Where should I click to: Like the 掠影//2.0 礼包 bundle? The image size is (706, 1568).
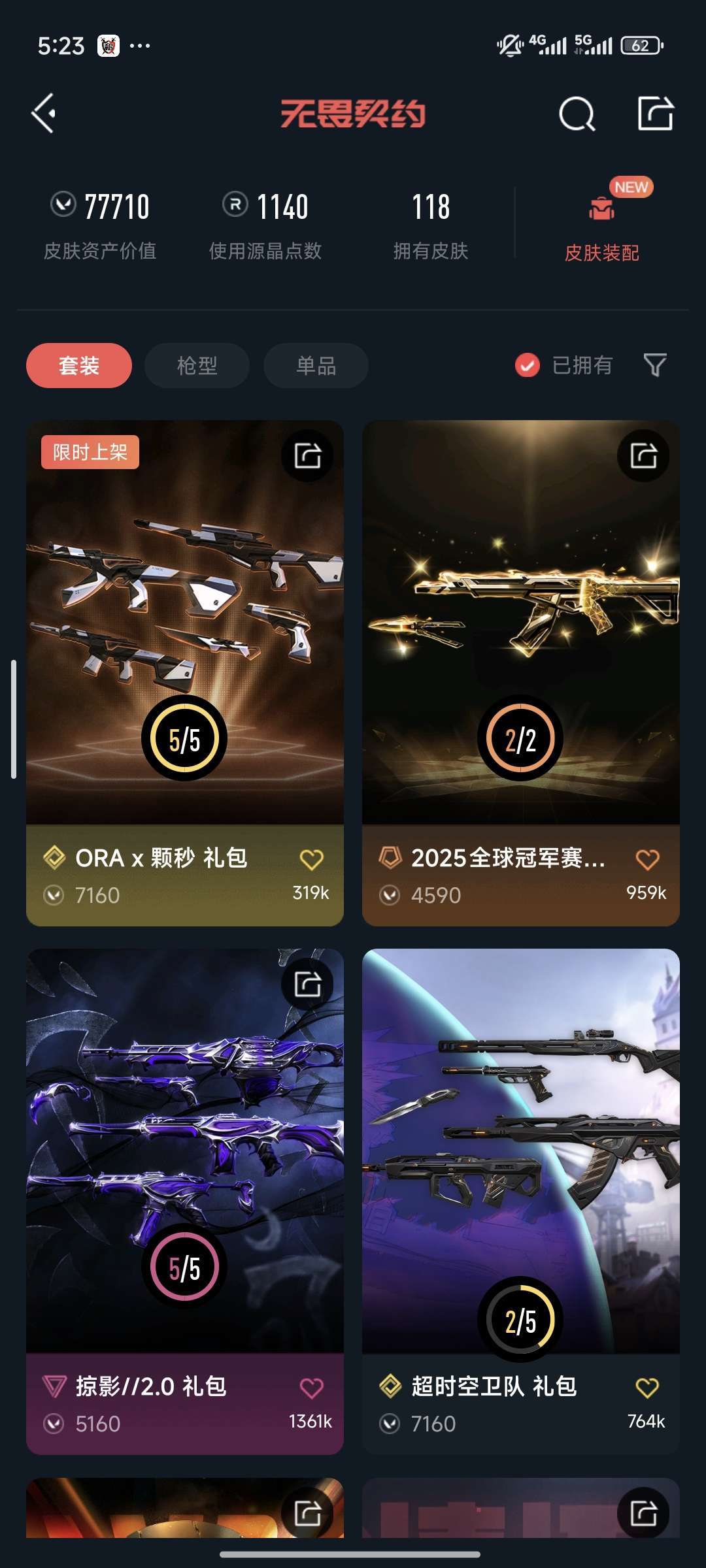click(x=311, y=1388)
